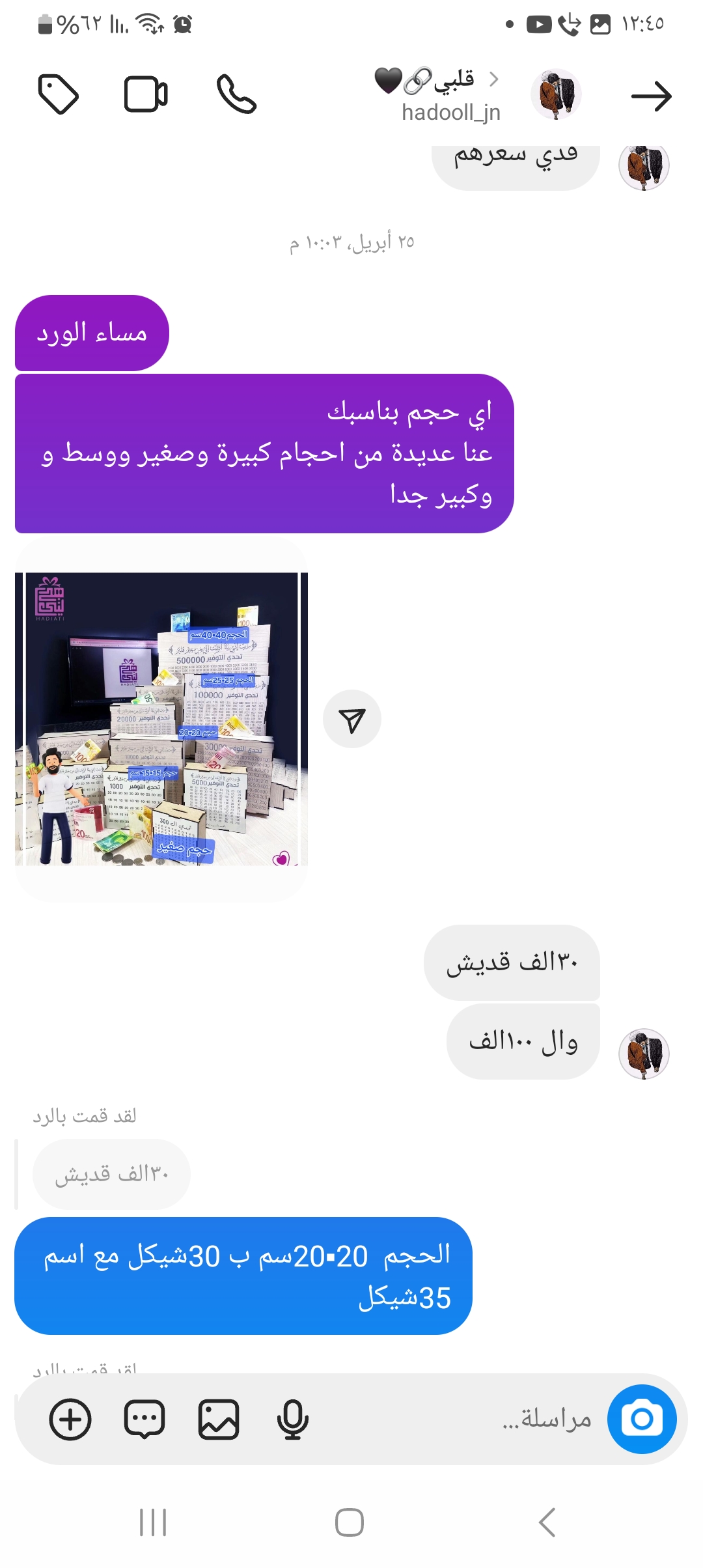The image size is (703, 1568).
Task: Open the plus more options button
Action: (x=70, y=1419)
